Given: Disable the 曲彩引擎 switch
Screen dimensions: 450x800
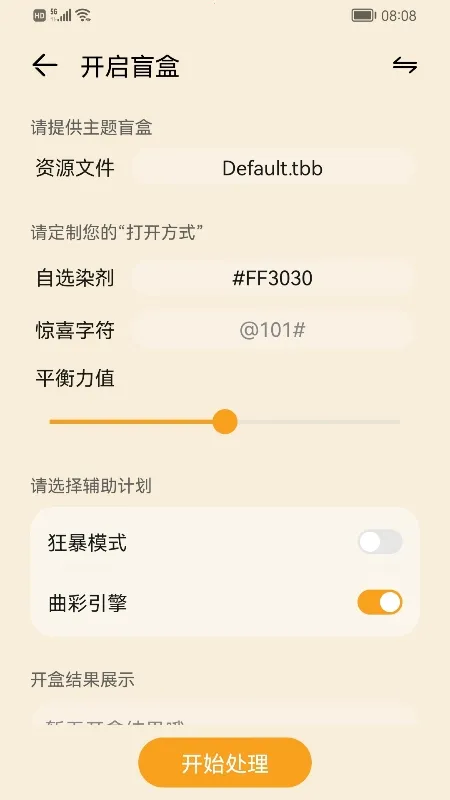Looking at the screenshot, I should [380, 603].
